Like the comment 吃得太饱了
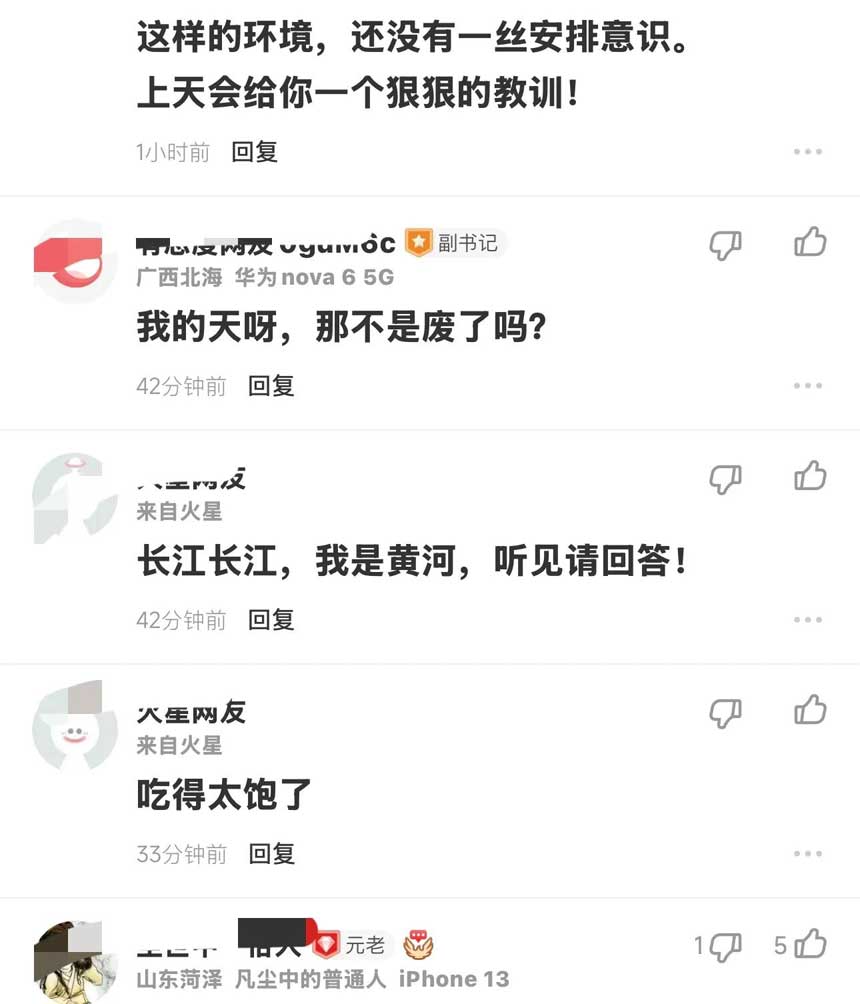This screenshot has height=1004, width=860. [x=810, y=711]
